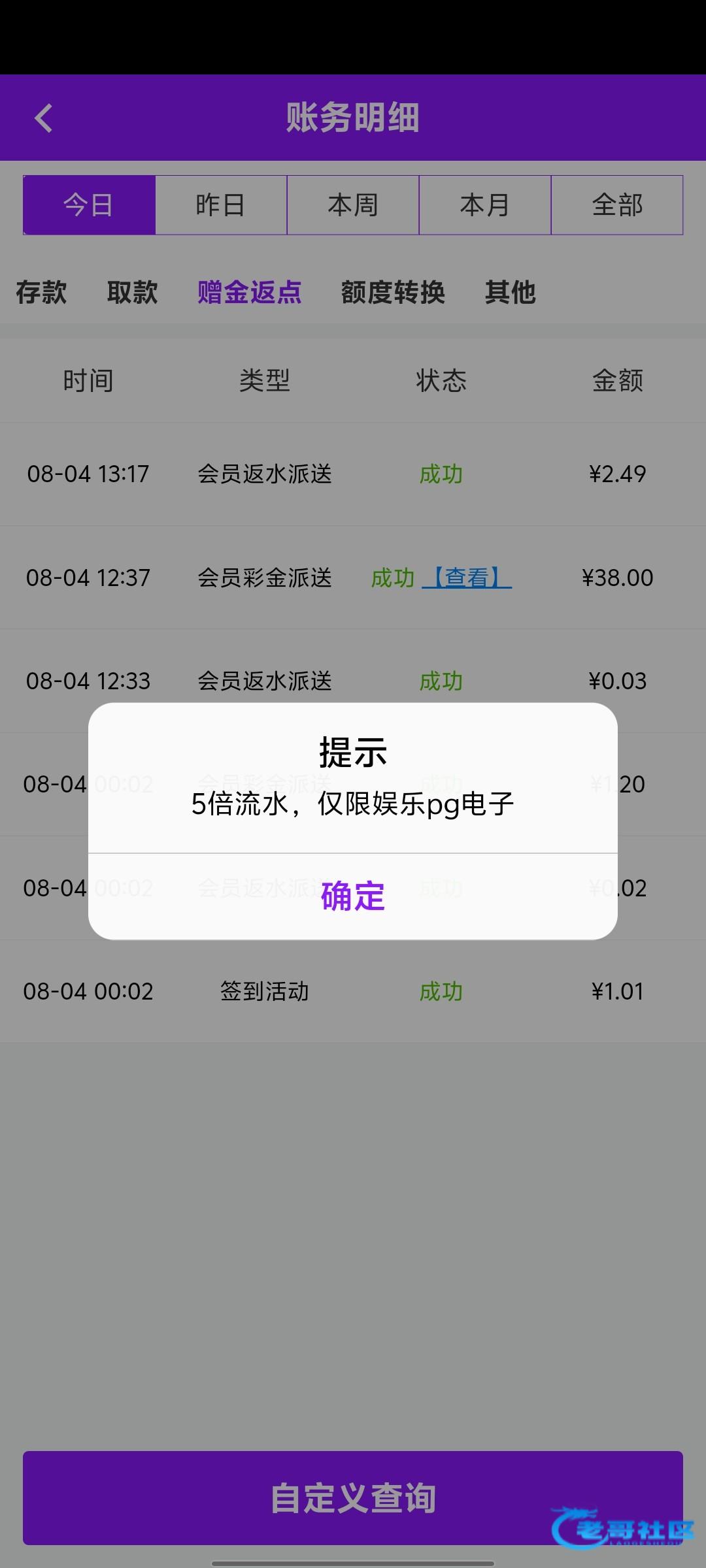Go back using the top-left arrow
This screenshot has width=706, height=1568.
click(x=44, y=118)
